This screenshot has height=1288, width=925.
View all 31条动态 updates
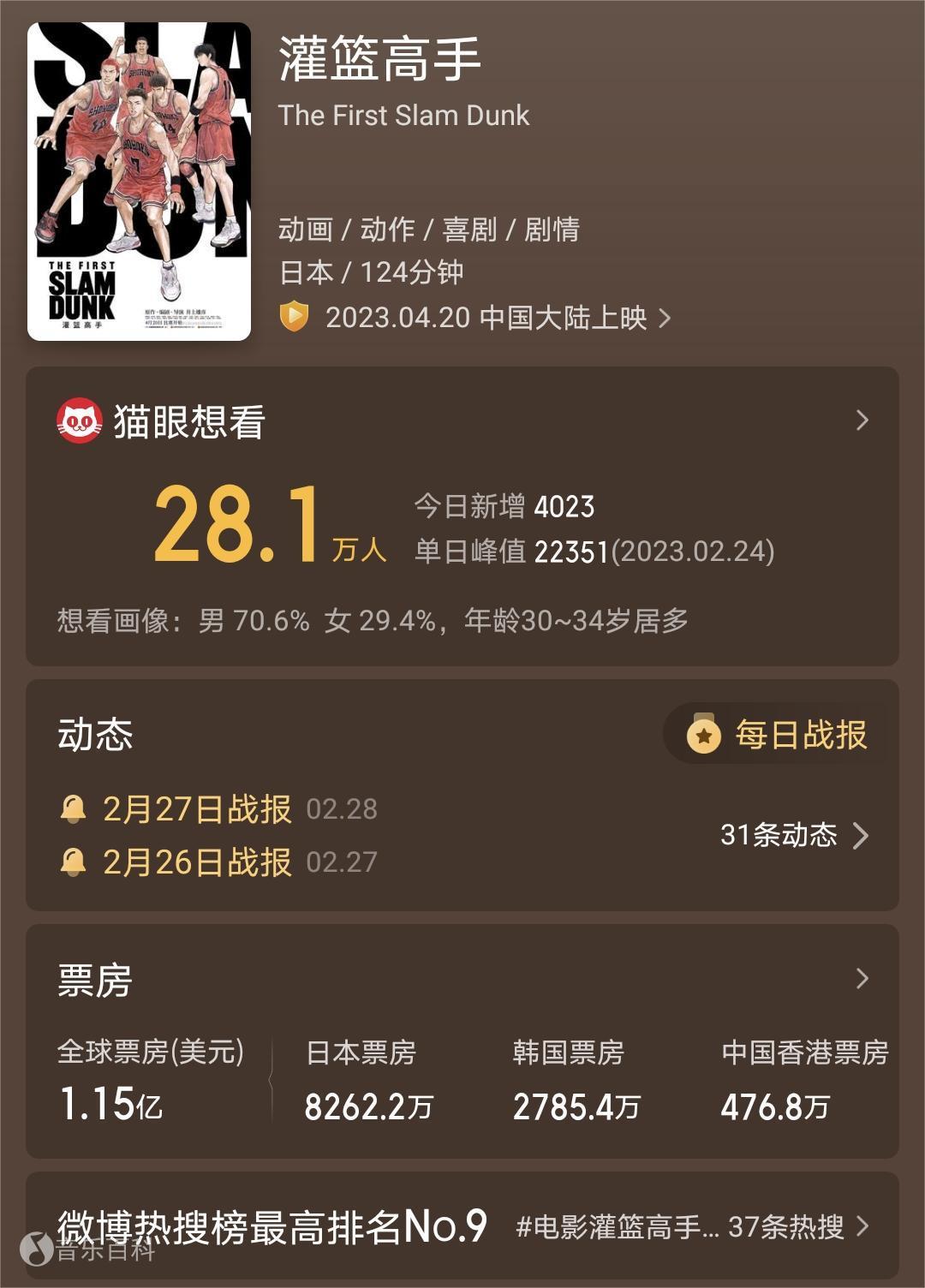[x=794, y=835]
